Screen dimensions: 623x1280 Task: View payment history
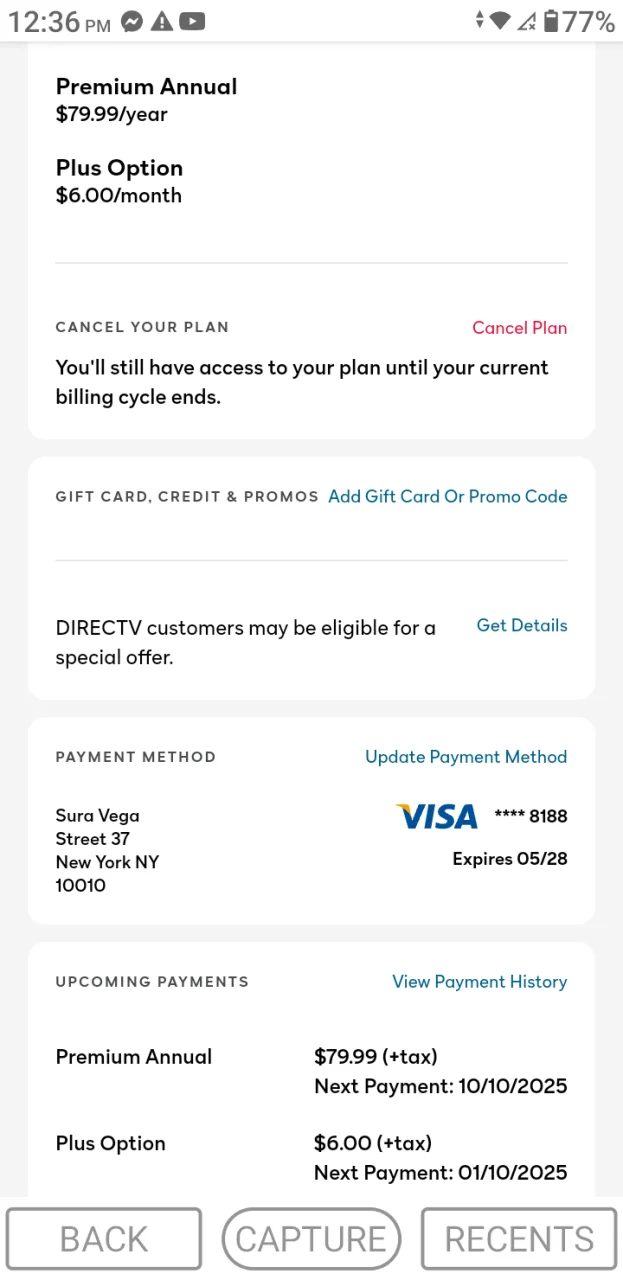[479, 982]
